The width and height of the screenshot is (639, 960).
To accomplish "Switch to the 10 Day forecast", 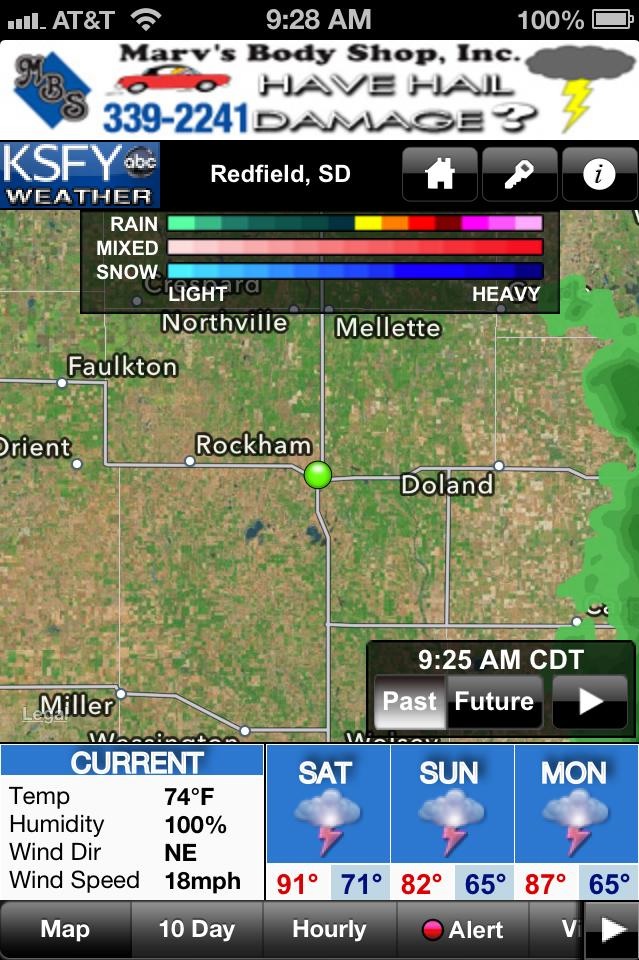I will 197,930.
